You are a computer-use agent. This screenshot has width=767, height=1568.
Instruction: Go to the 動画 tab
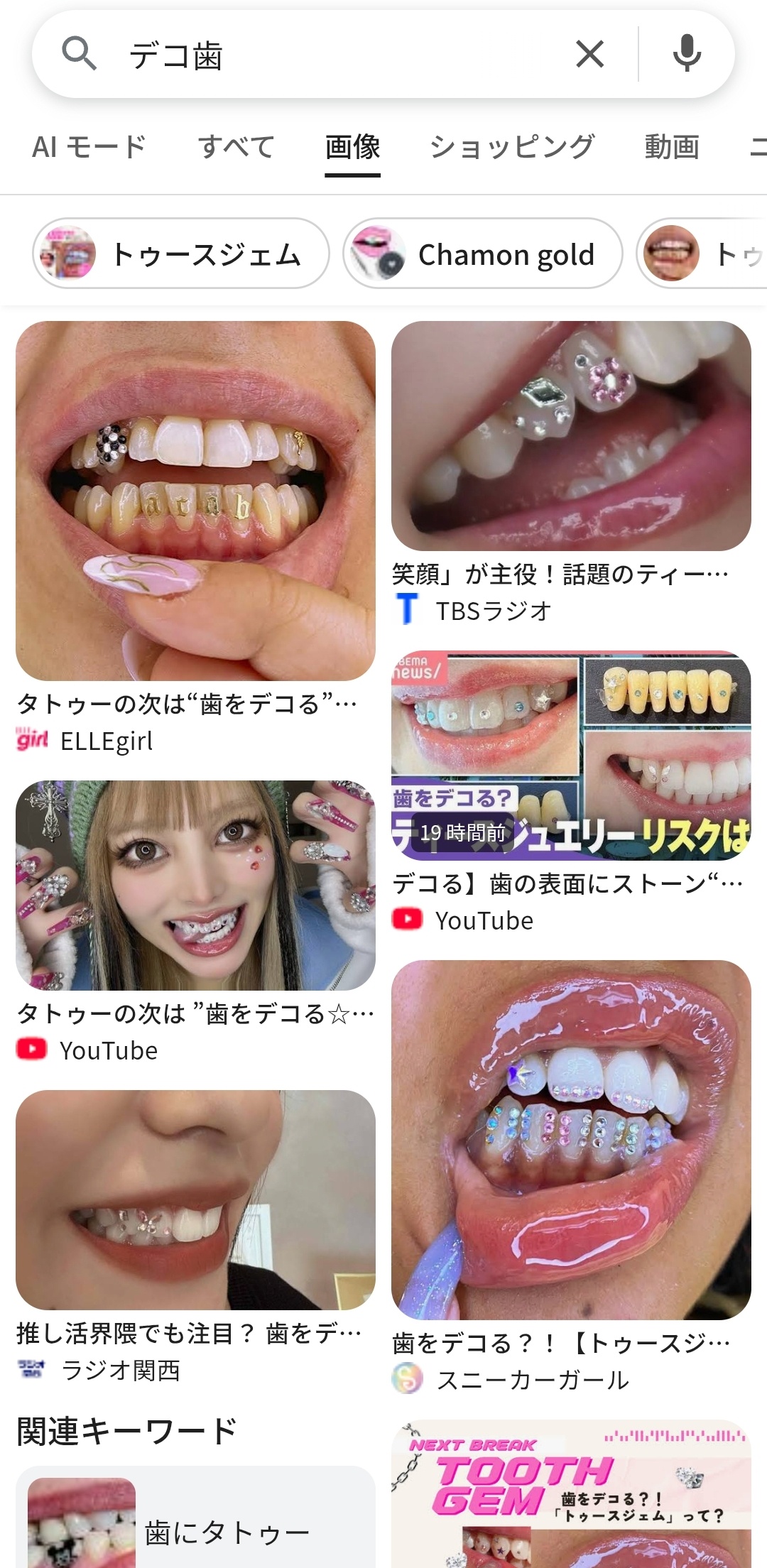tap(671, 147)
